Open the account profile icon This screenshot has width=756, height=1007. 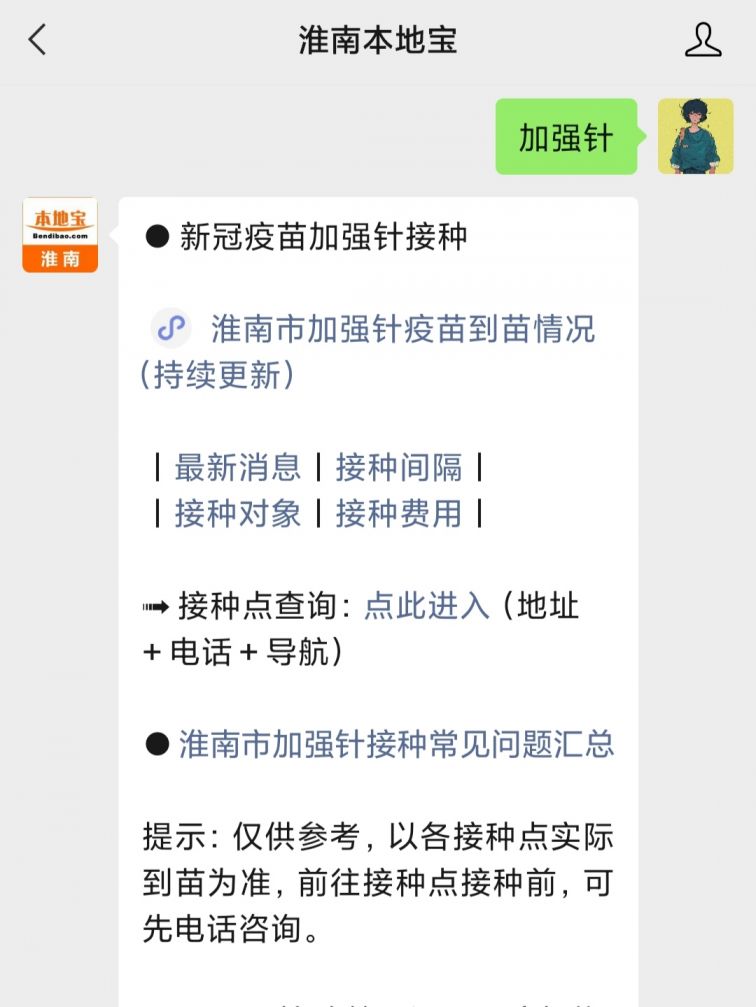[703, 40]
